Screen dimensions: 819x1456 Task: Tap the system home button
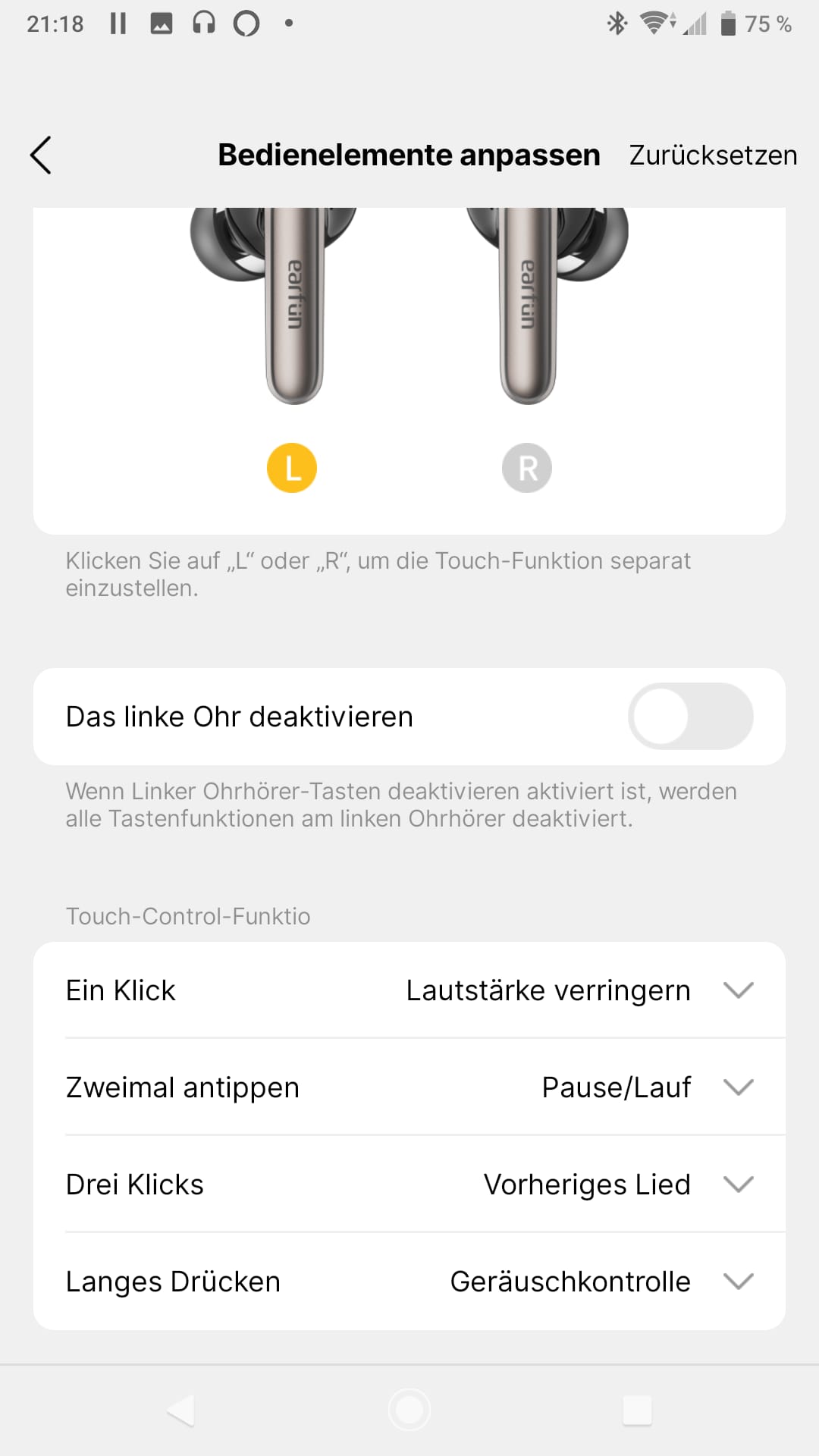[x=409, y=1410]
